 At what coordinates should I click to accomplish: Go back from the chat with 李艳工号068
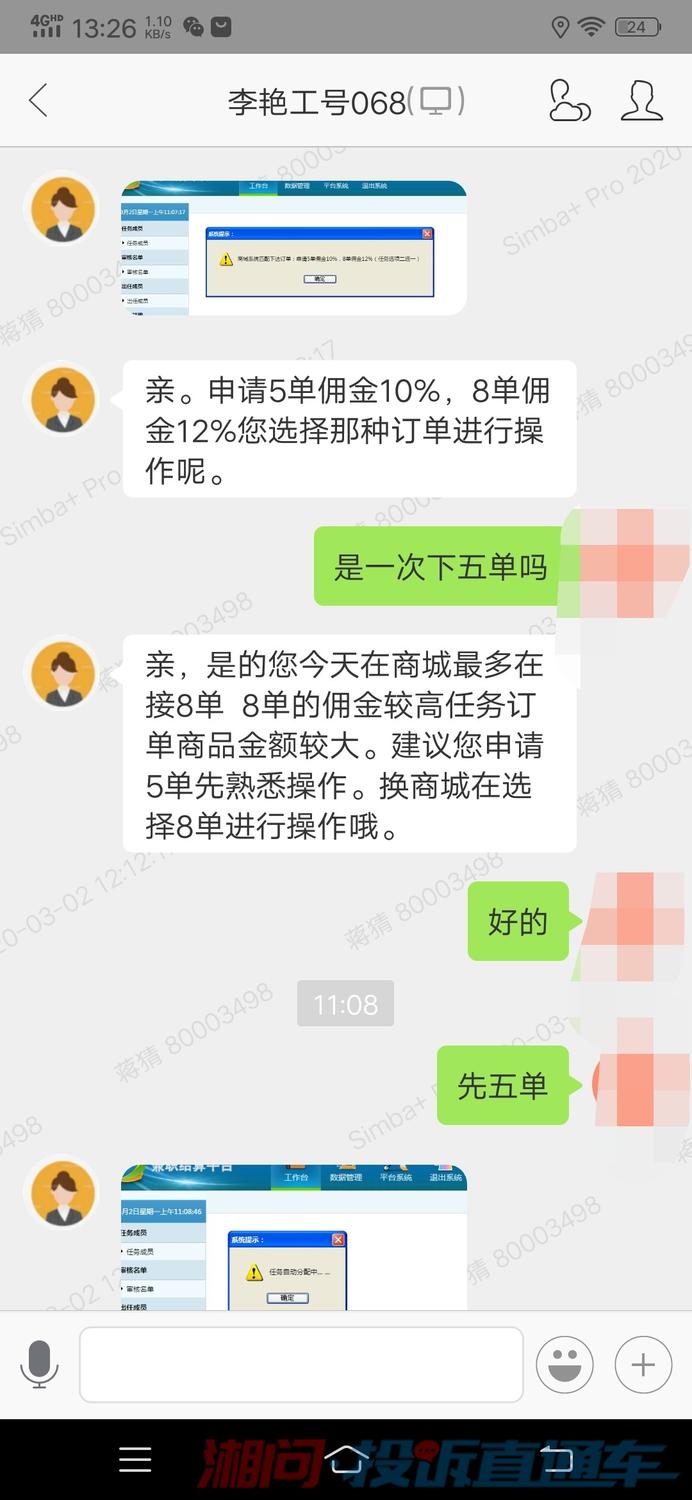(x=38, y=100)
